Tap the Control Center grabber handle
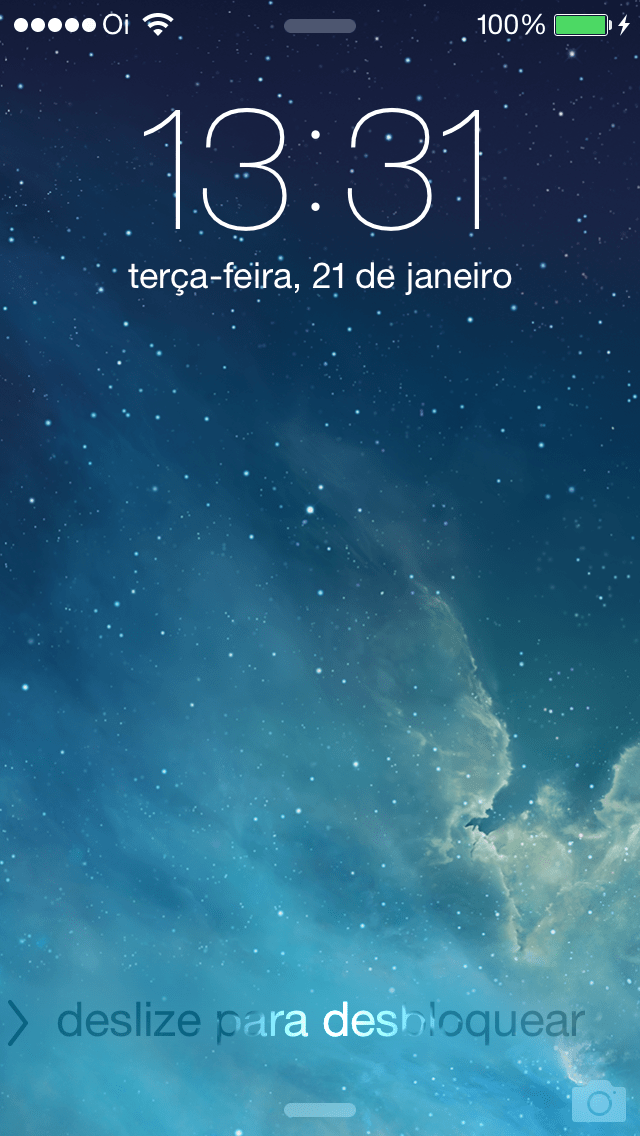Image resolution: width=640 pixels, height=1136 pixels. 320,1110
